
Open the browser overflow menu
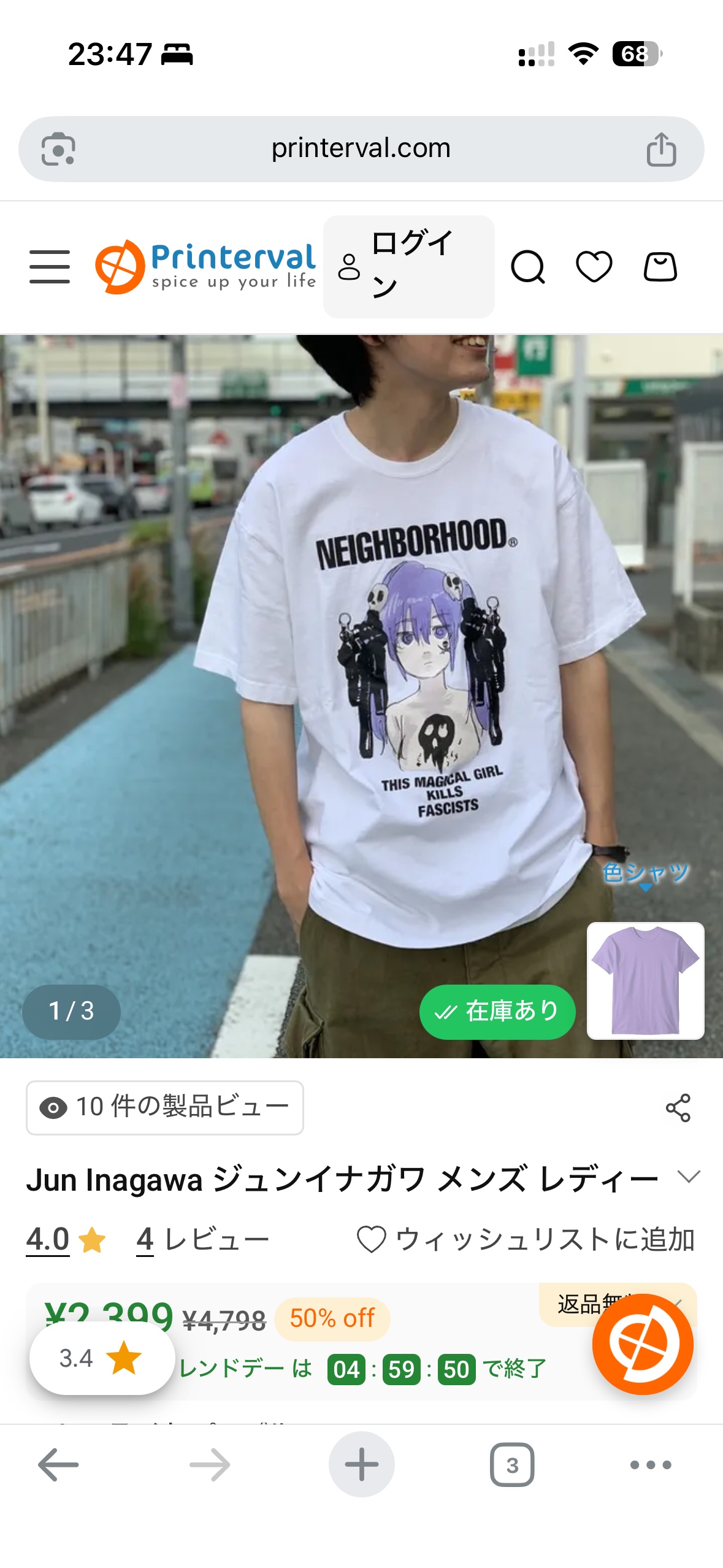coord(651,1465)
